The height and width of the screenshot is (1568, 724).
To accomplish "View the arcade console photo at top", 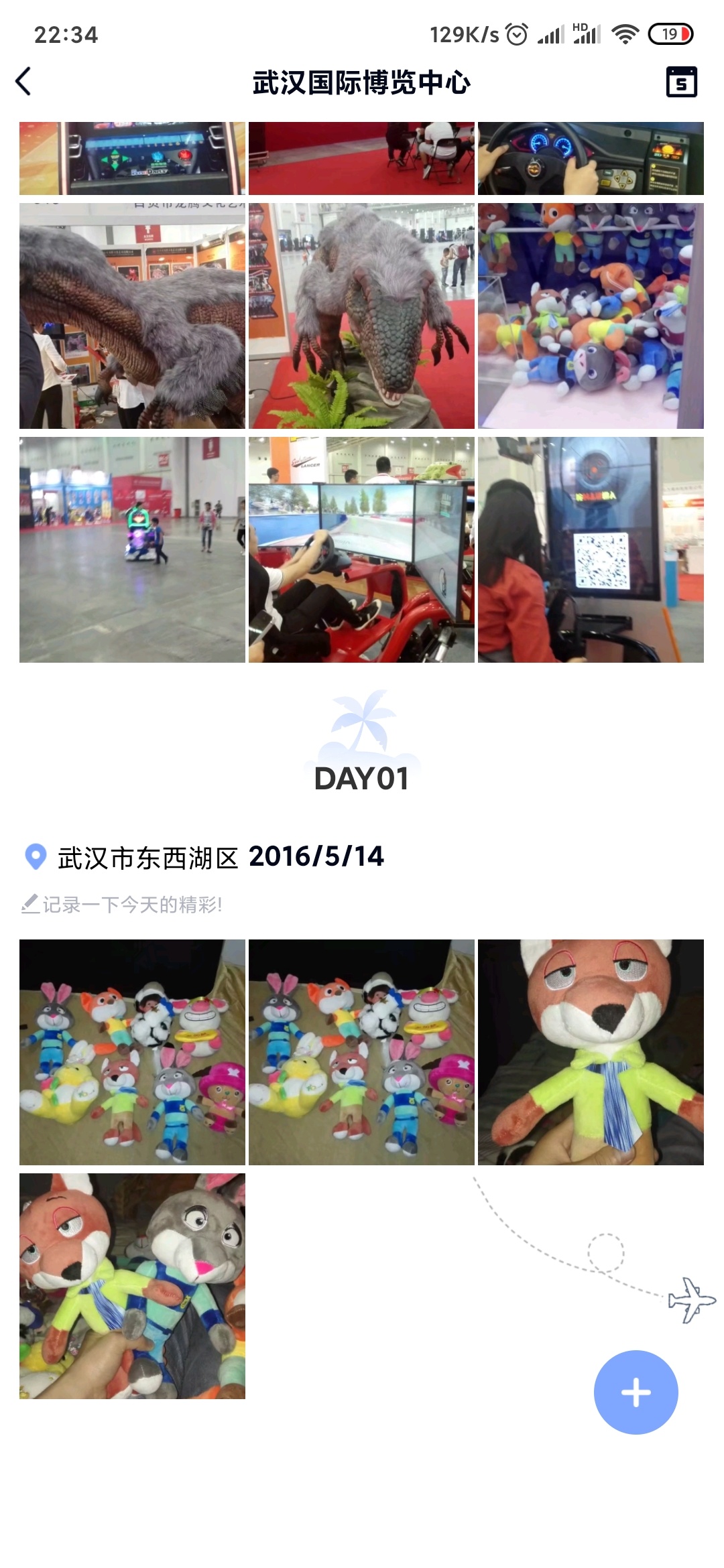I will (x=132, y=158).
